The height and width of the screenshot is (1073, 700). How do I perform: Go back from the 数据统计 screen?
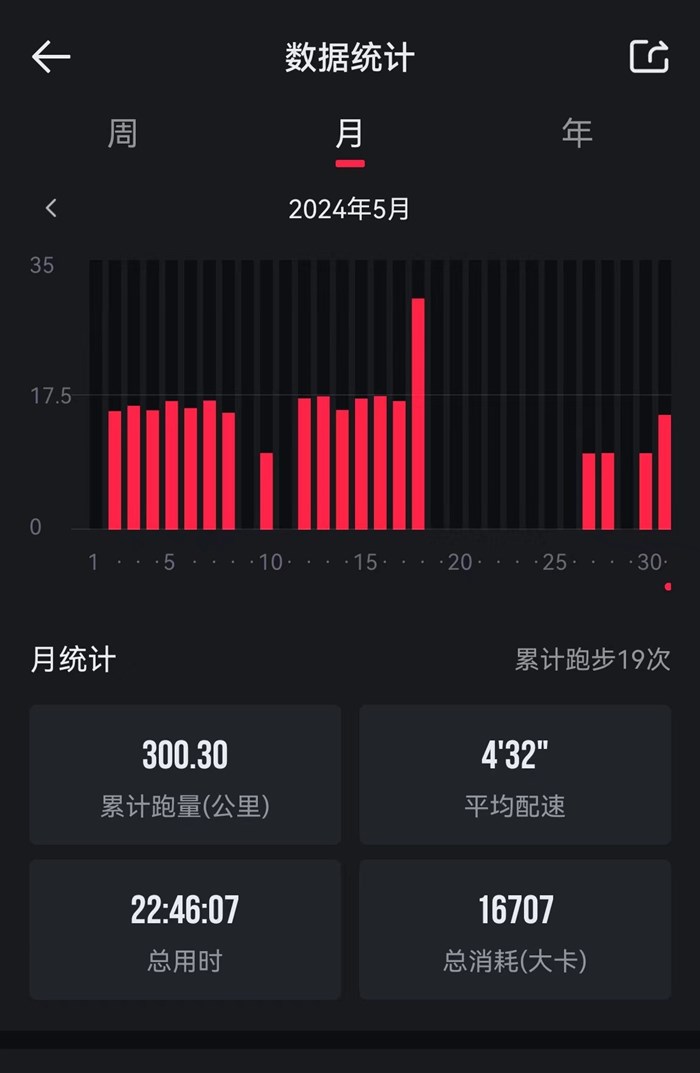51,57
